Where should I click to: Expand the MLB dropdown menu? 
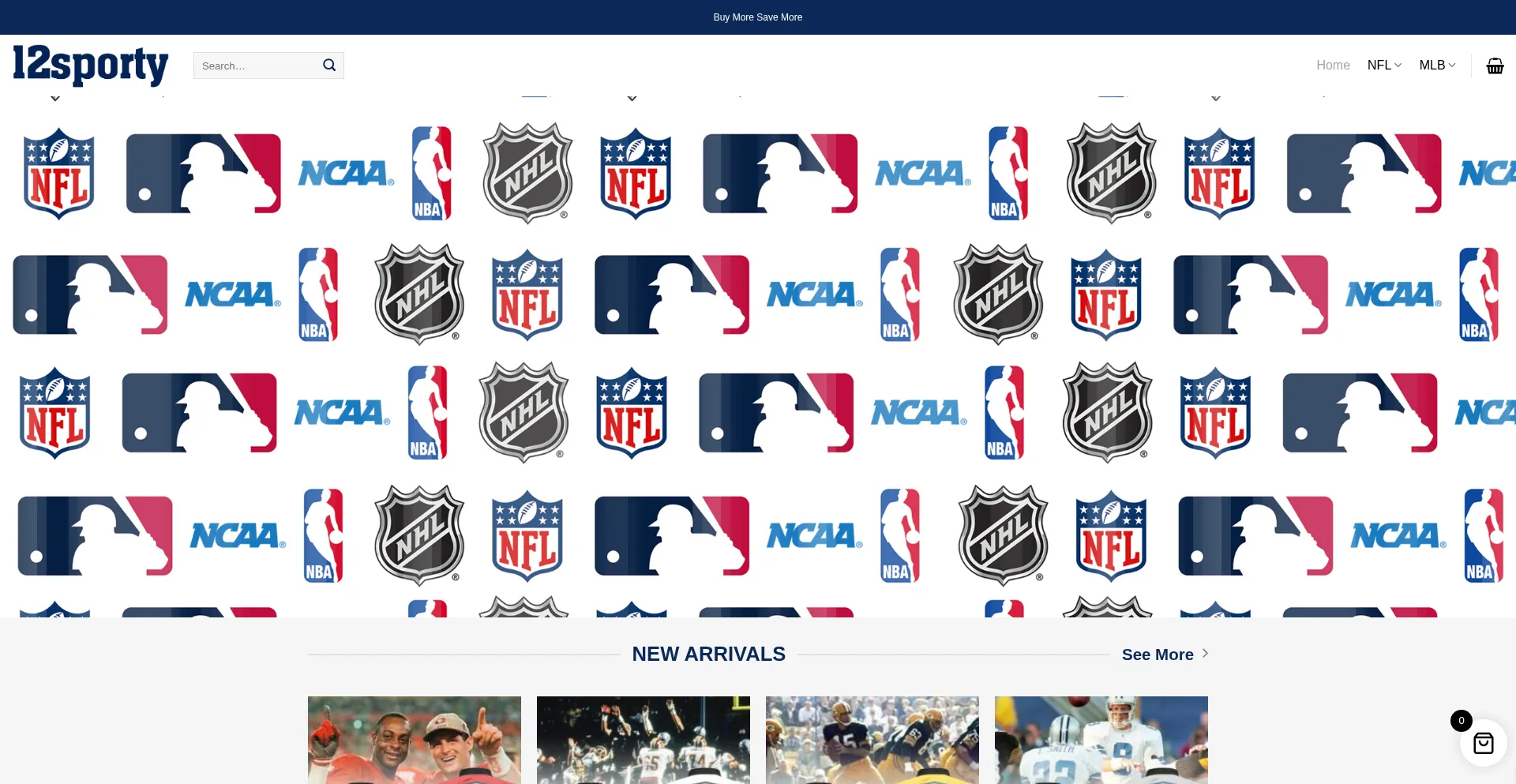1436,65
